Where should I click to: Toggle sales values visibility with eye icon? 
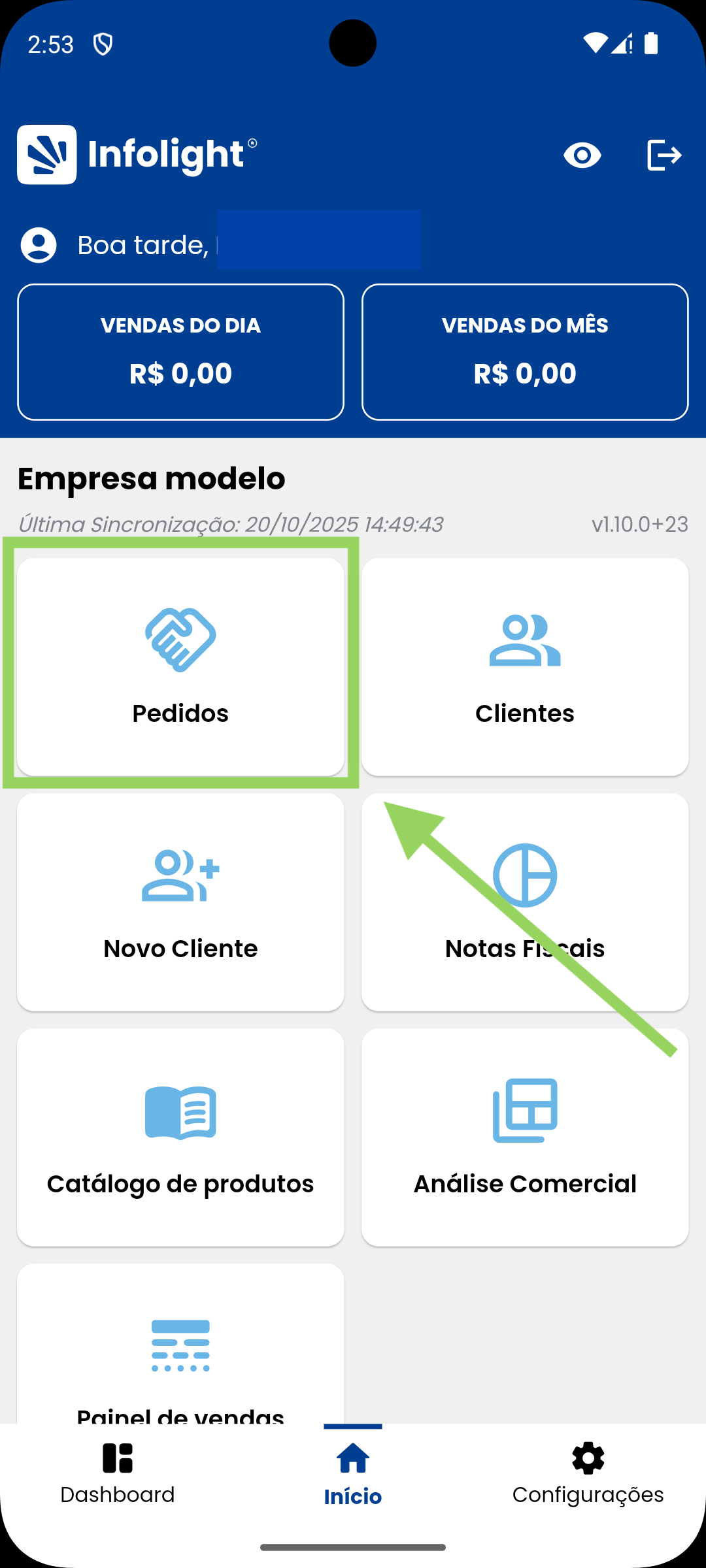coord(582,155)
